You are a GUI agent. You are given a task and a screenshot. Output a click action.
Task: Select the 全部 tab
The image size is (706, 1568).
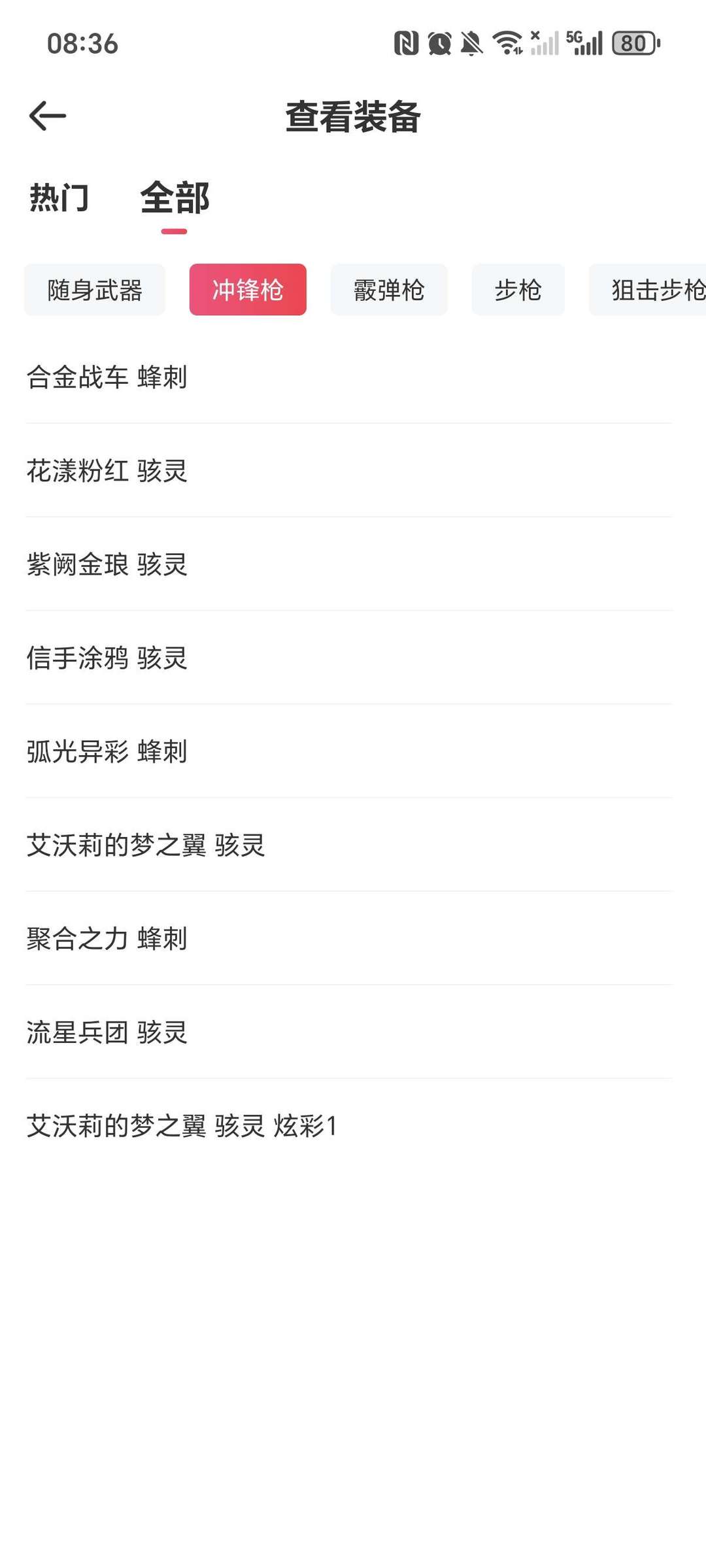point(175,197)
